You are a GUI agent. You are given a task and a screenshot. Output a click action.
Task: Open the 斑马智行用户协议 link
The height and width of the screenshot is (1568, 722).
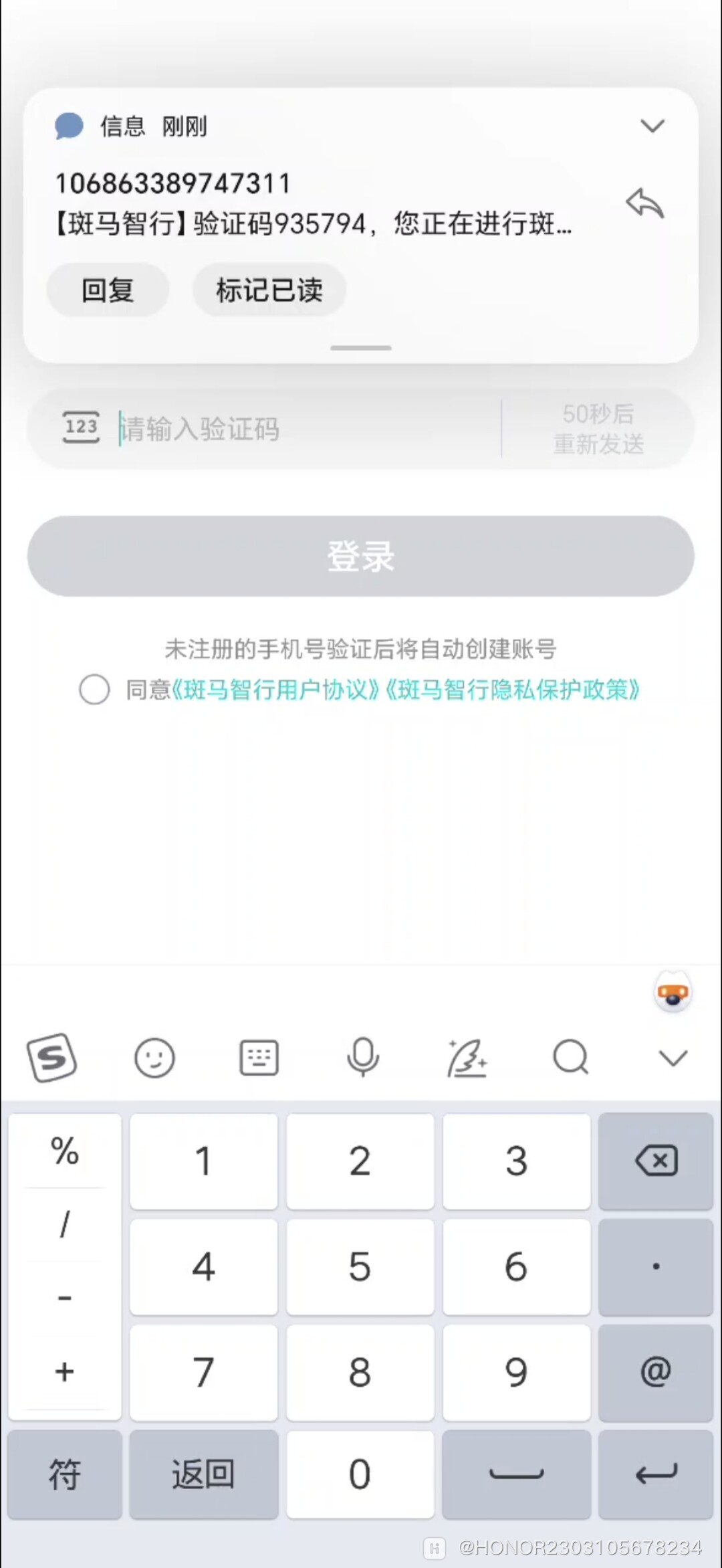tap(274, 690)
